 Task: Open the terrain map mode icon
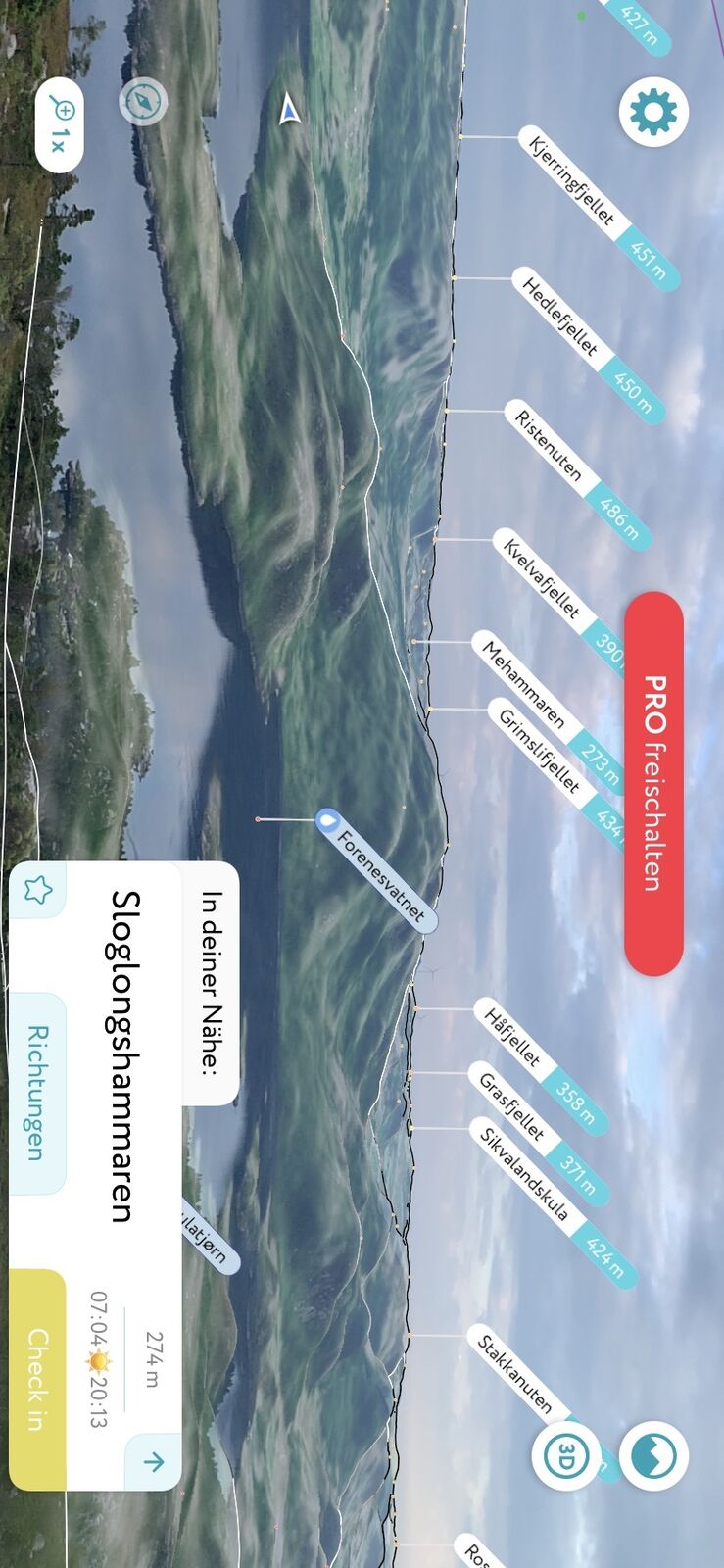(654, 1455)
